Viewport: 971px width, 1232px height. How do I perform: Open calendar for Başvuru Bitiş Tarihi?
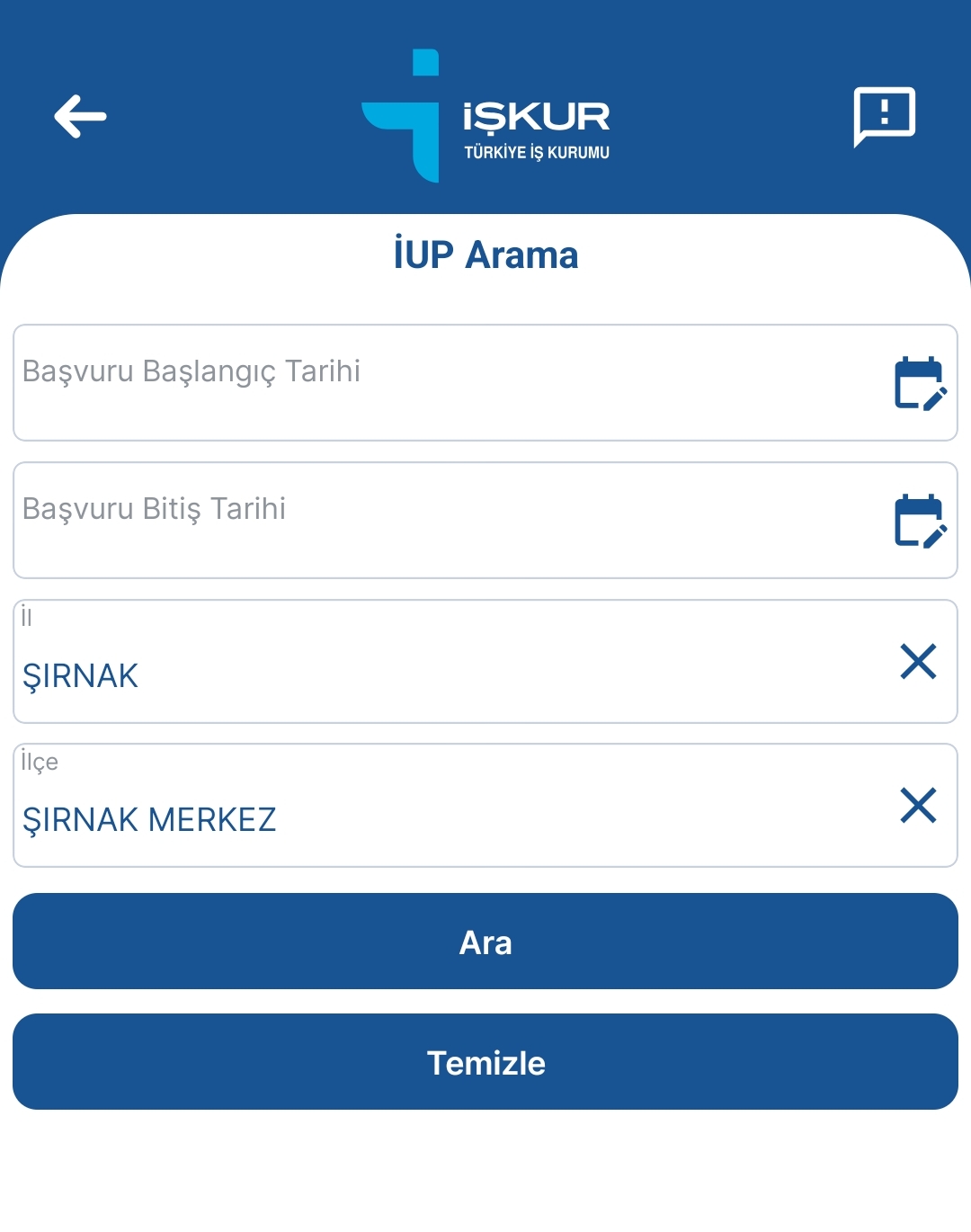point(920,521)
